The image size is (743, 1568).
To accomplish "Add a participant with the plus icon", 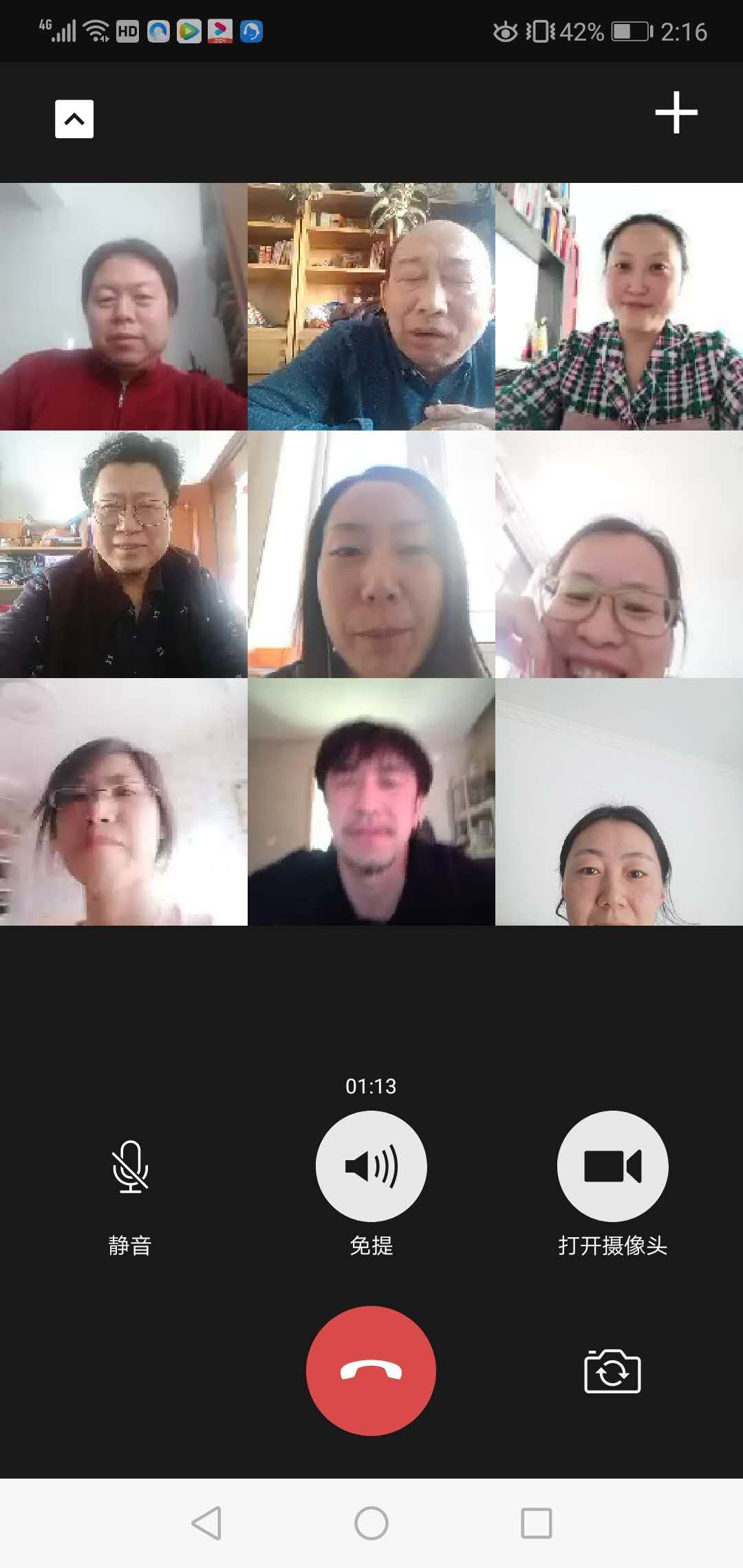I will click(676, 112).
